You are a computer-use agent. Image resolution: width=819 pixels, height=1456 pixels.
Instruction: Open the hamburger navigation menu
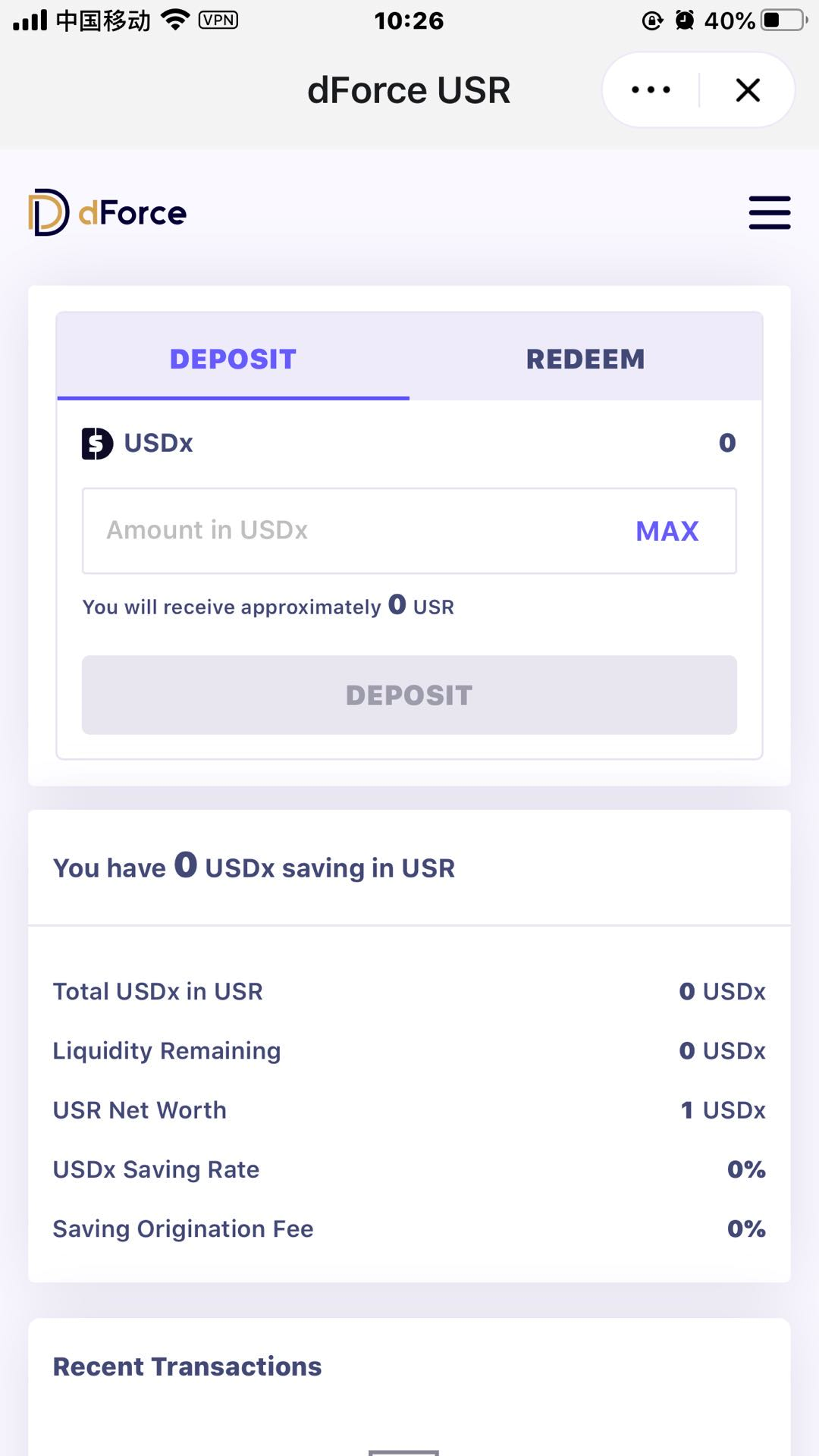click(x=770, y=213)
